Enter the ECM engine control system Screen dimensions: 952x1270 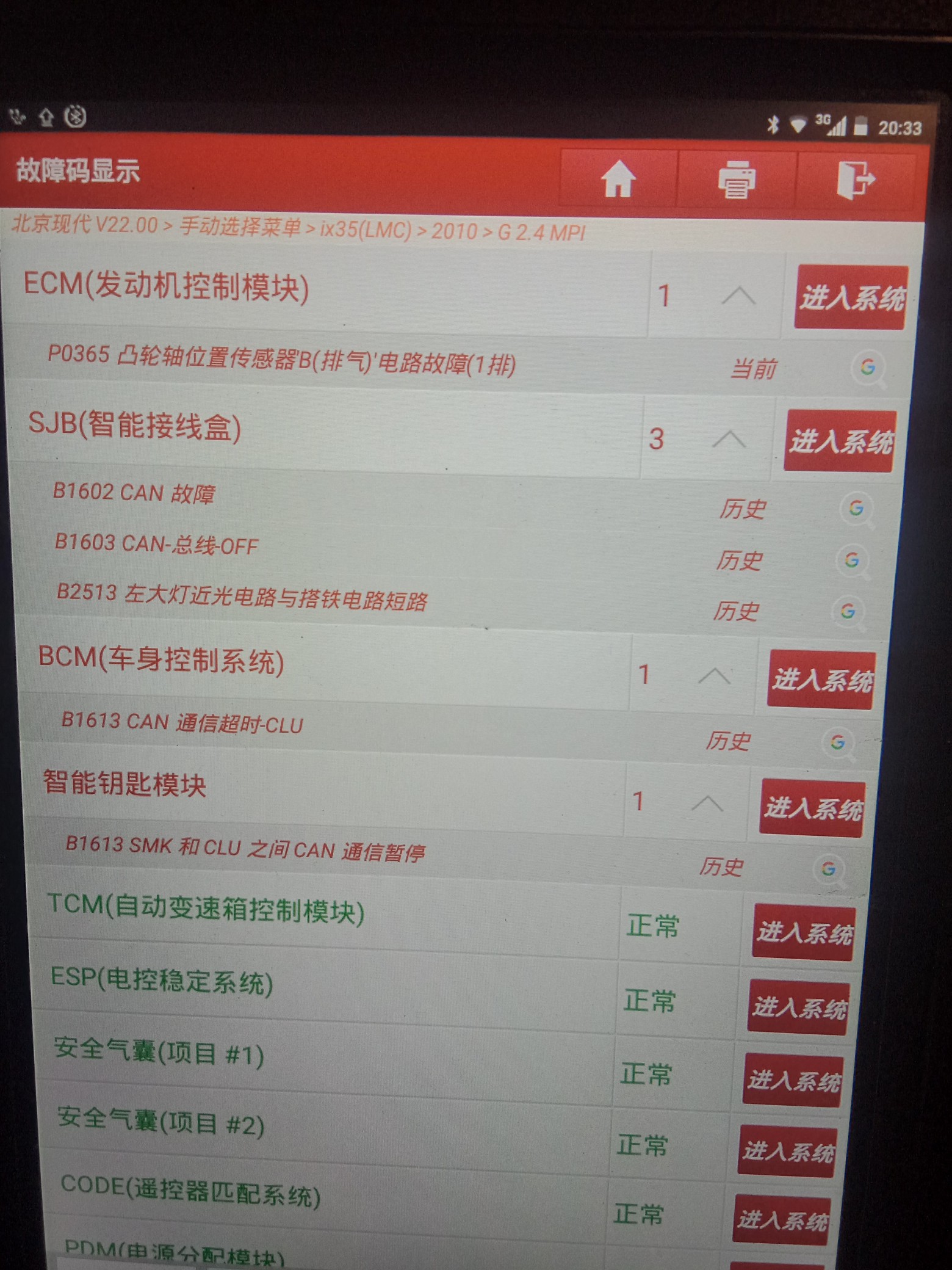851,298
